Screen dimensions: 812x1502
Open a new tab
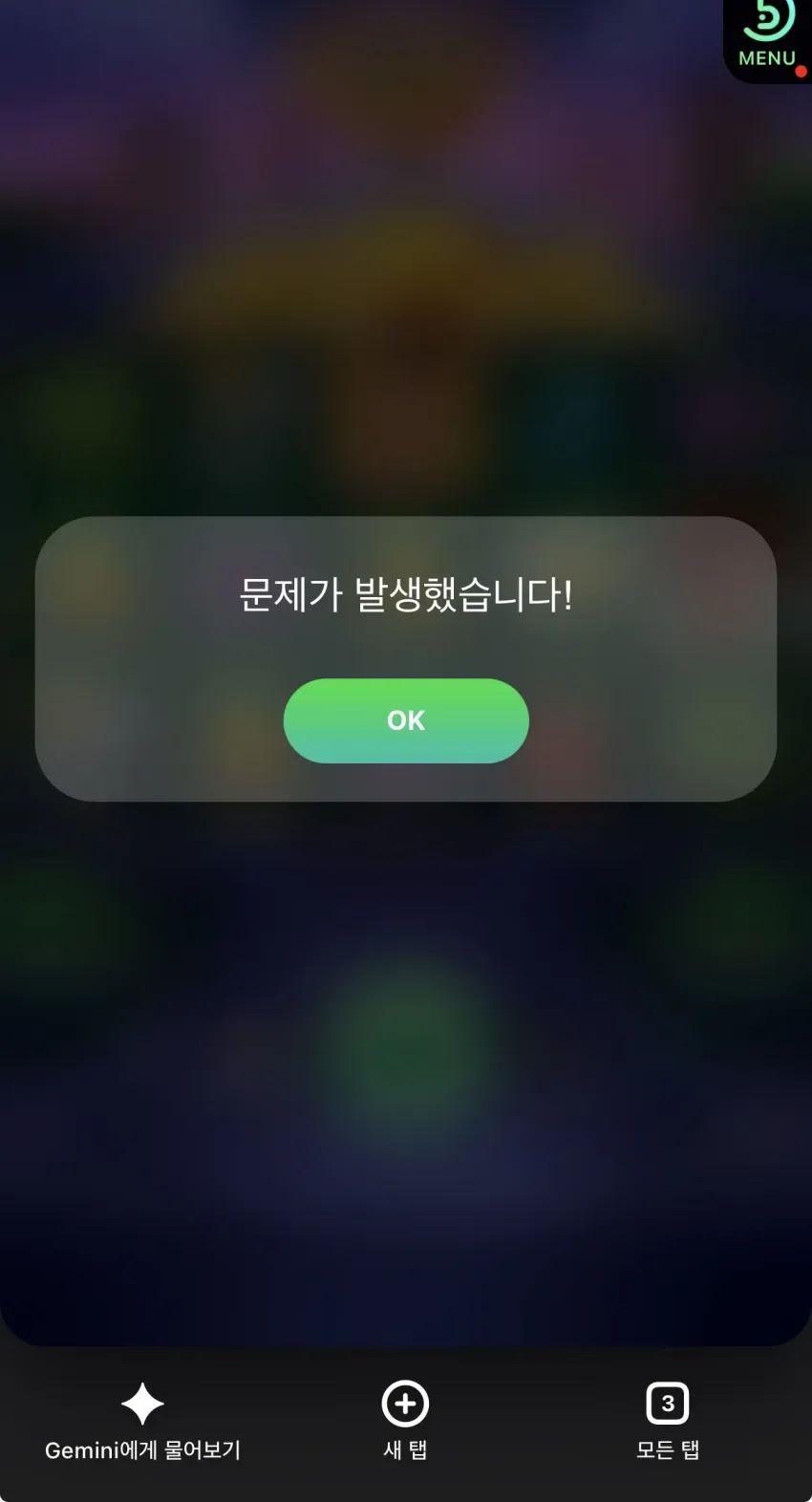pyautogui.click(x=405, y=1422)
